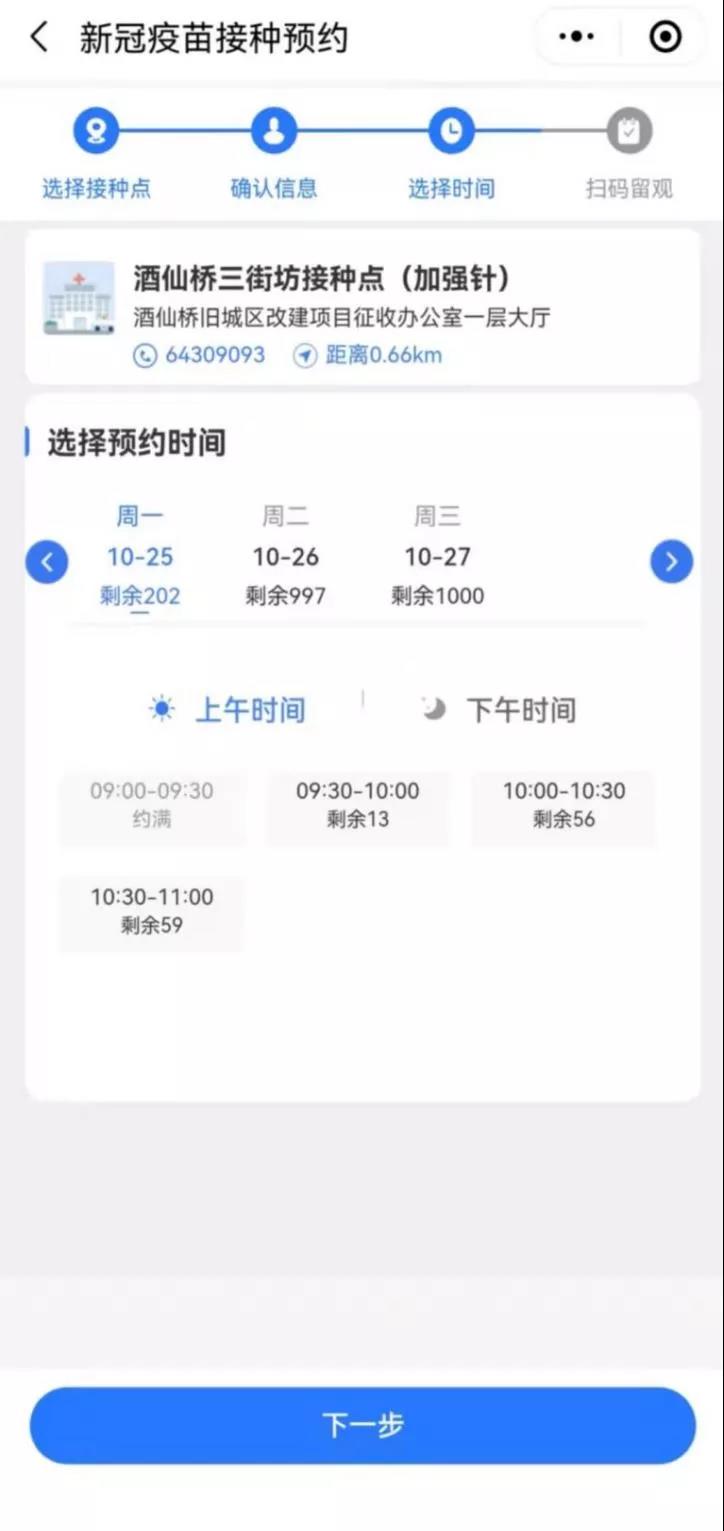The width and height of the screenshot is (724, 1531).
Task: Show later dates with the right arrow
Action: 671,562
